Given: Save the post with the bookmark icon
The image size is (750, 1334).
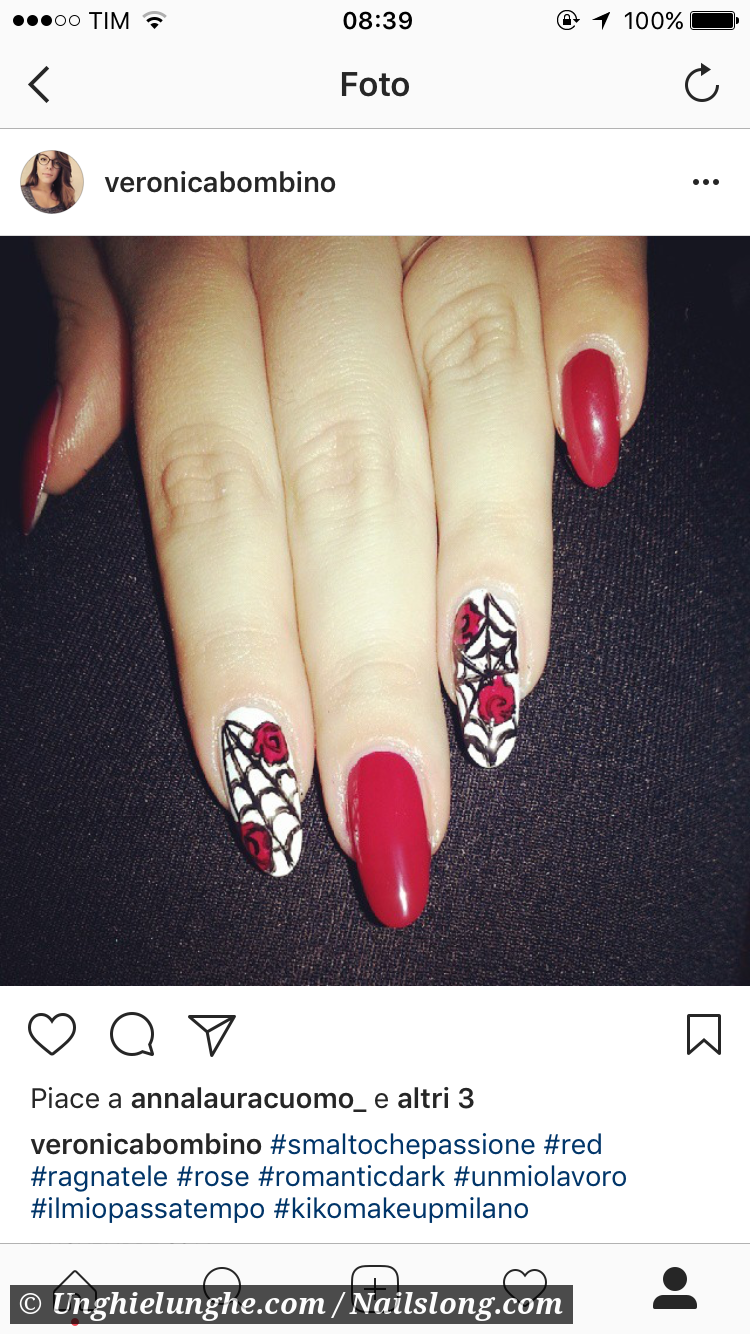Looking at the screenshot, I should click(x=704, y=1035).
